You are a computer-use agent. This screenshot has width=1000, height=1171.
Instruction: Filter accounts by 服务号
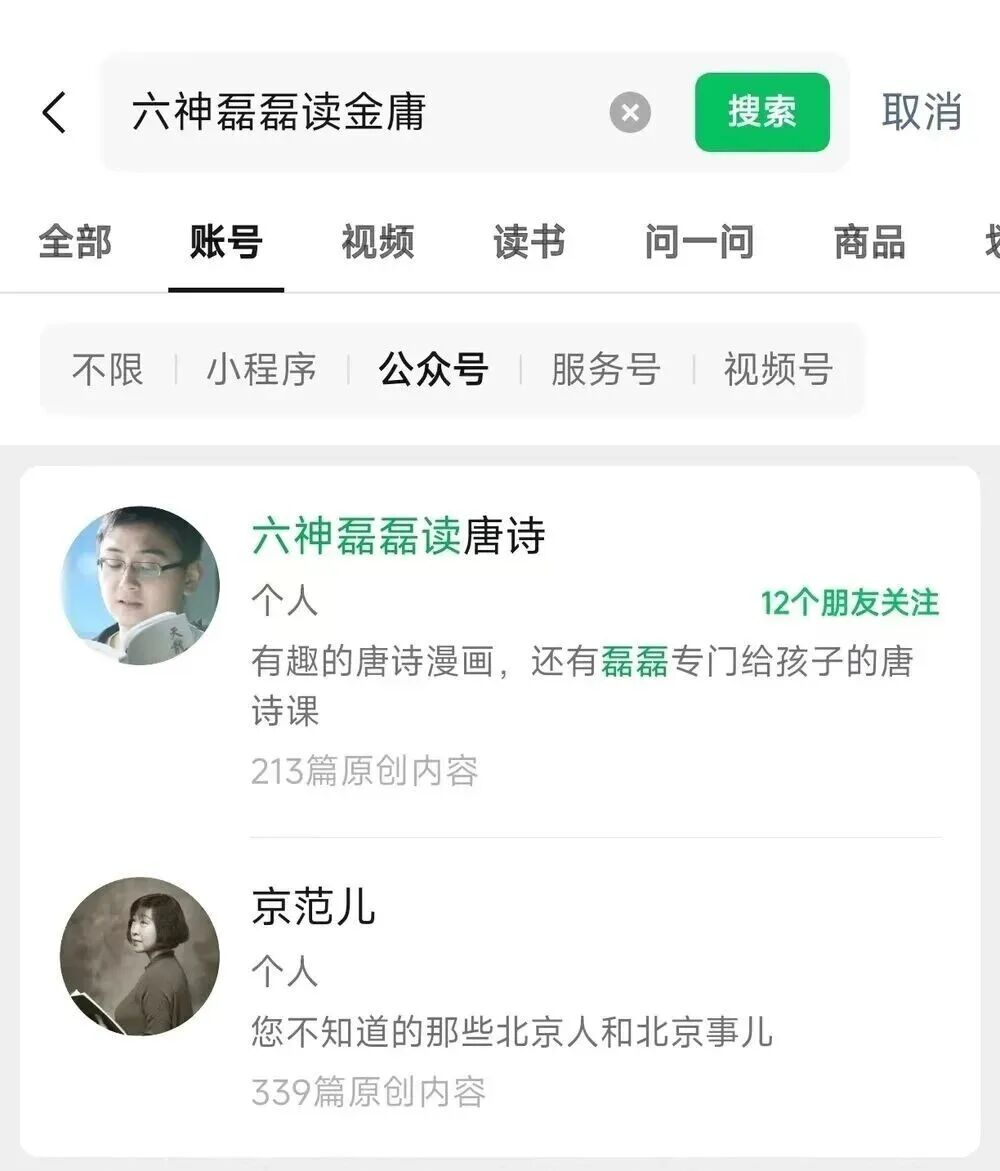[605, 369]
